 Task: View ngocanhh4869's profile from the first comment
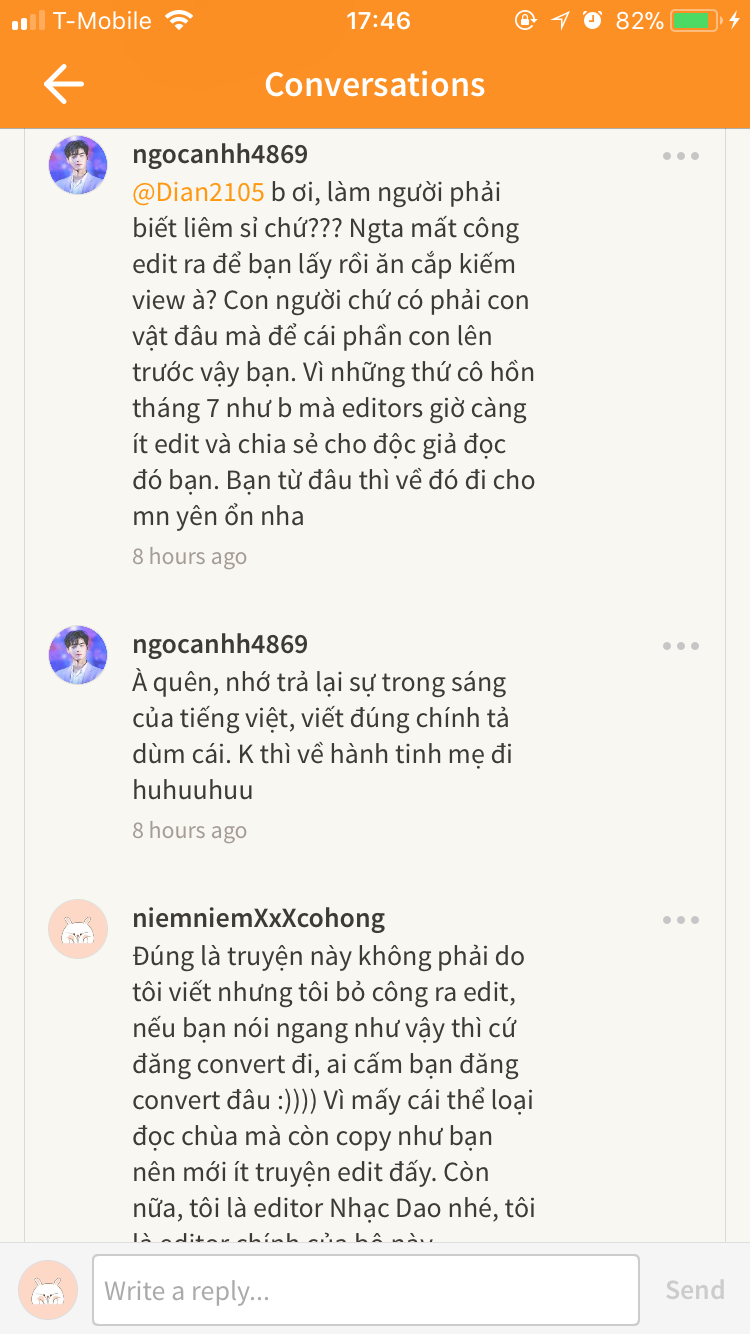[220, 155]
